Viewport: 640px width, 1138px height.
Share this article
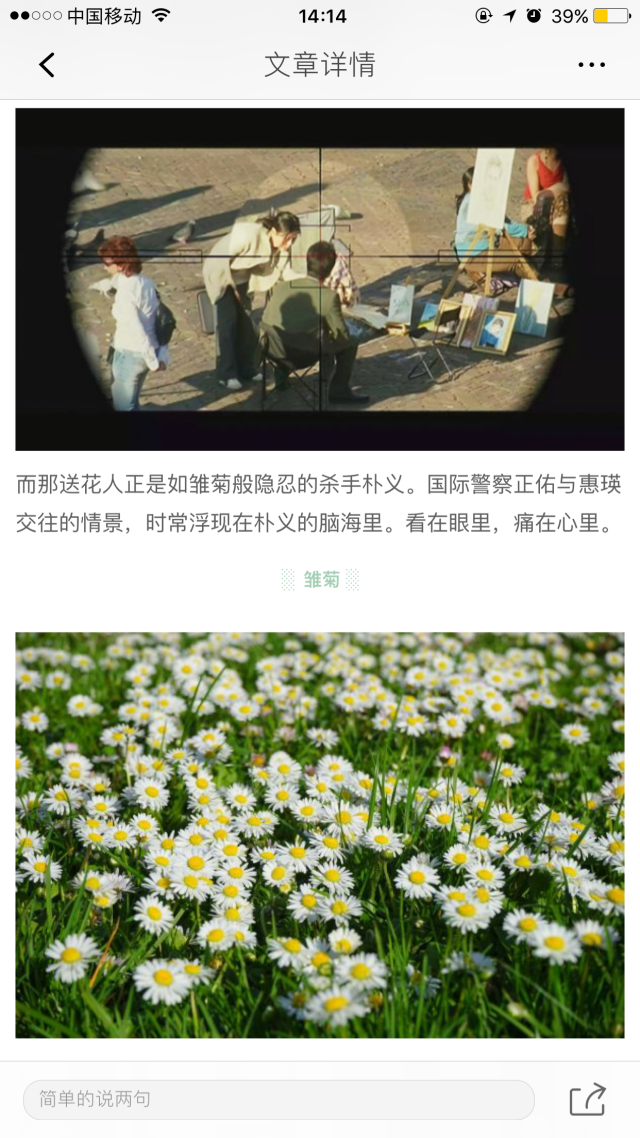pyautogui.click(x=588, y=1099)
